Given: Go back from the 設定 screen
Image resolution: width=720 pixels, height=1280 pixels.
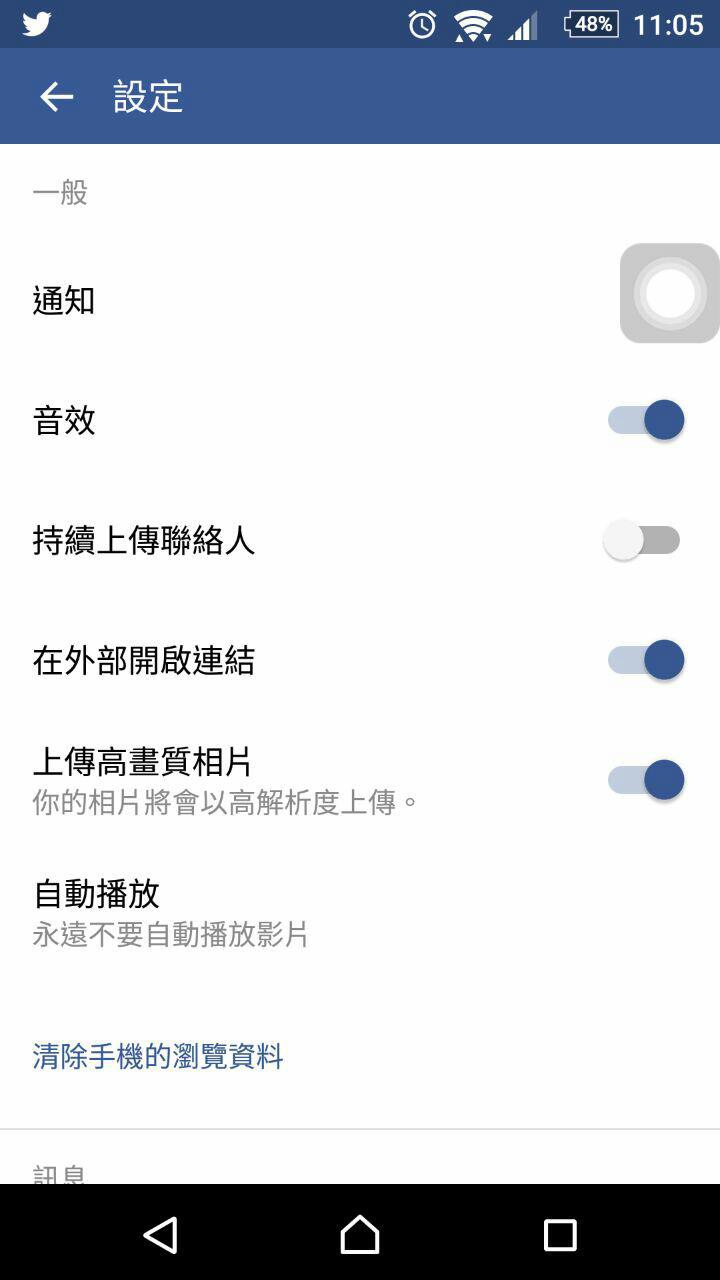Looking at the screenshot, I should (x=57, y=97).
